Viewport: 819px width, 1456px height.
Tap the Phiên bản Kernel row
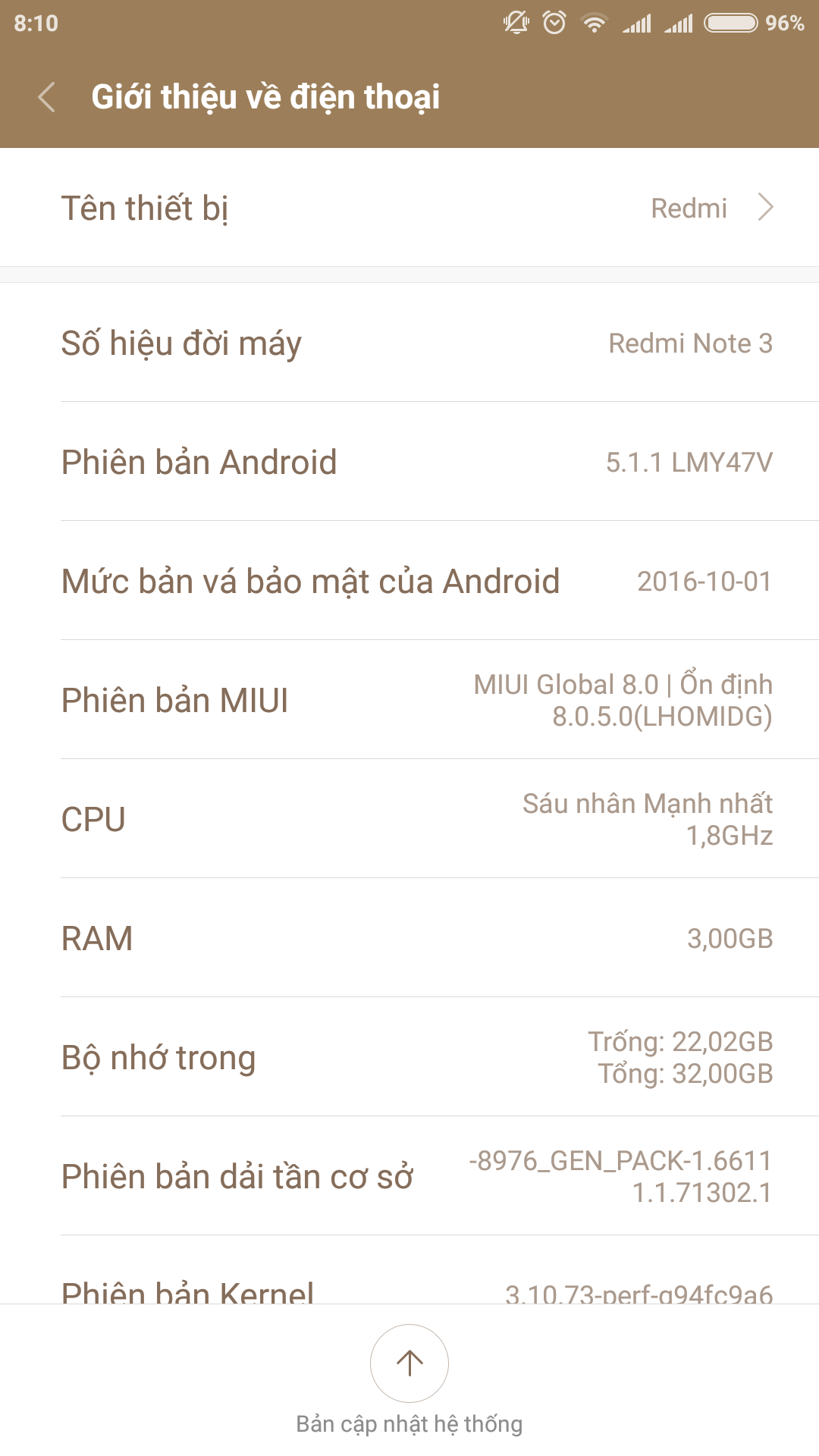click(409, 1270)
